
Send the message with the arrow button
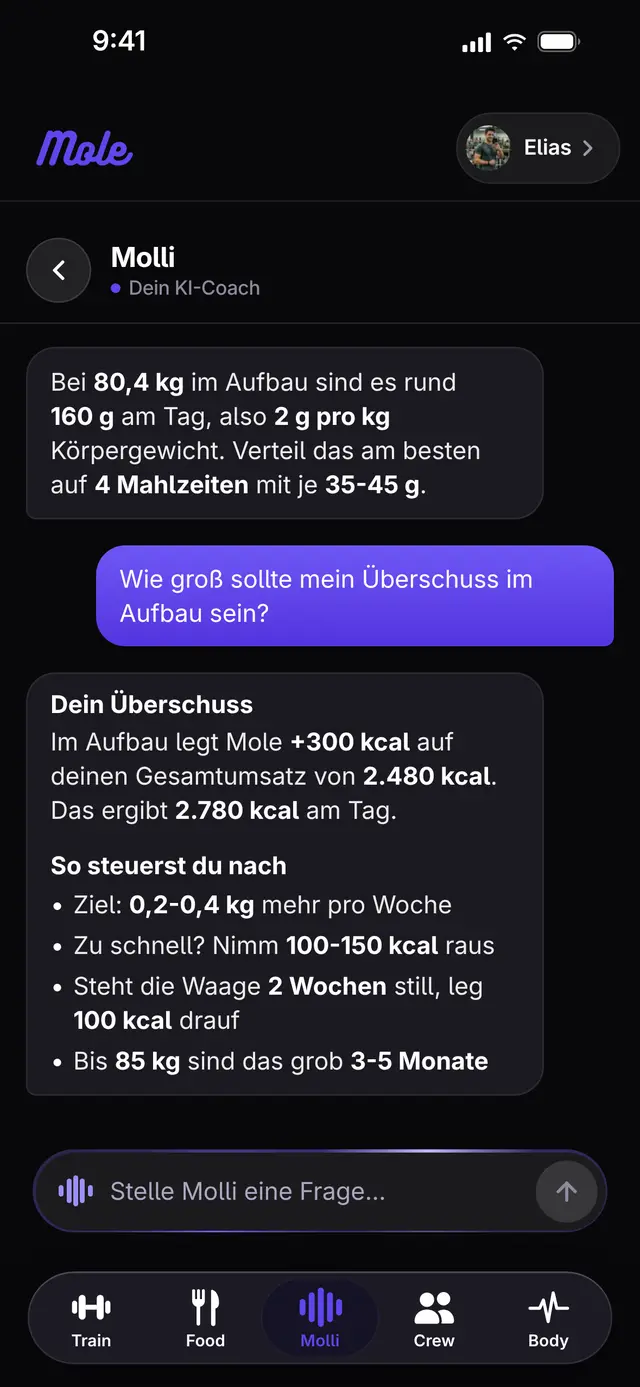pyautogui.click(x=566, y=1191)
